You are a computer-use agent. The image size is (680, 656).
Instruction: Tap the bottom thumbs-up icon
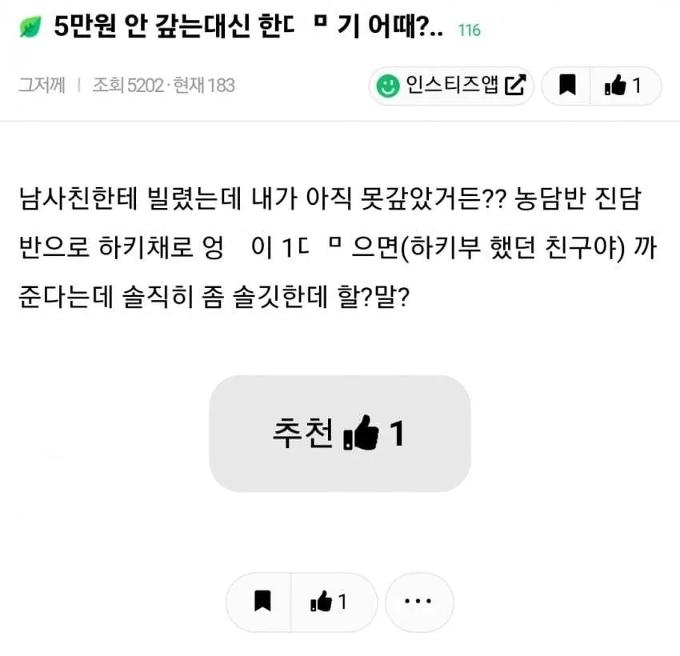pyautogui.click(x=330, y=601)
